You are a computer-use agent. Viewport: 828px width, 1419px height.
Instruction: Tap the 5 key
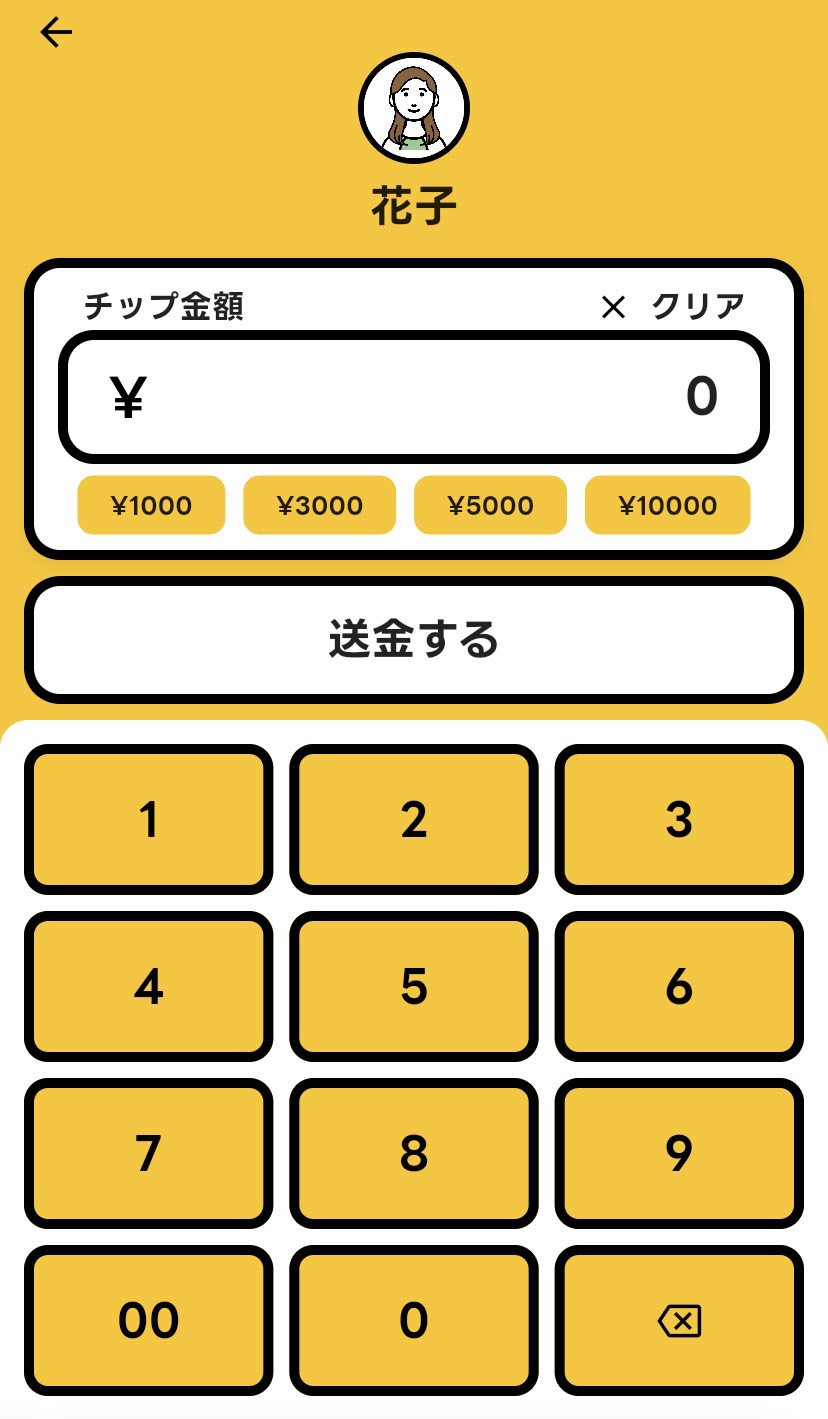(414, 987)
